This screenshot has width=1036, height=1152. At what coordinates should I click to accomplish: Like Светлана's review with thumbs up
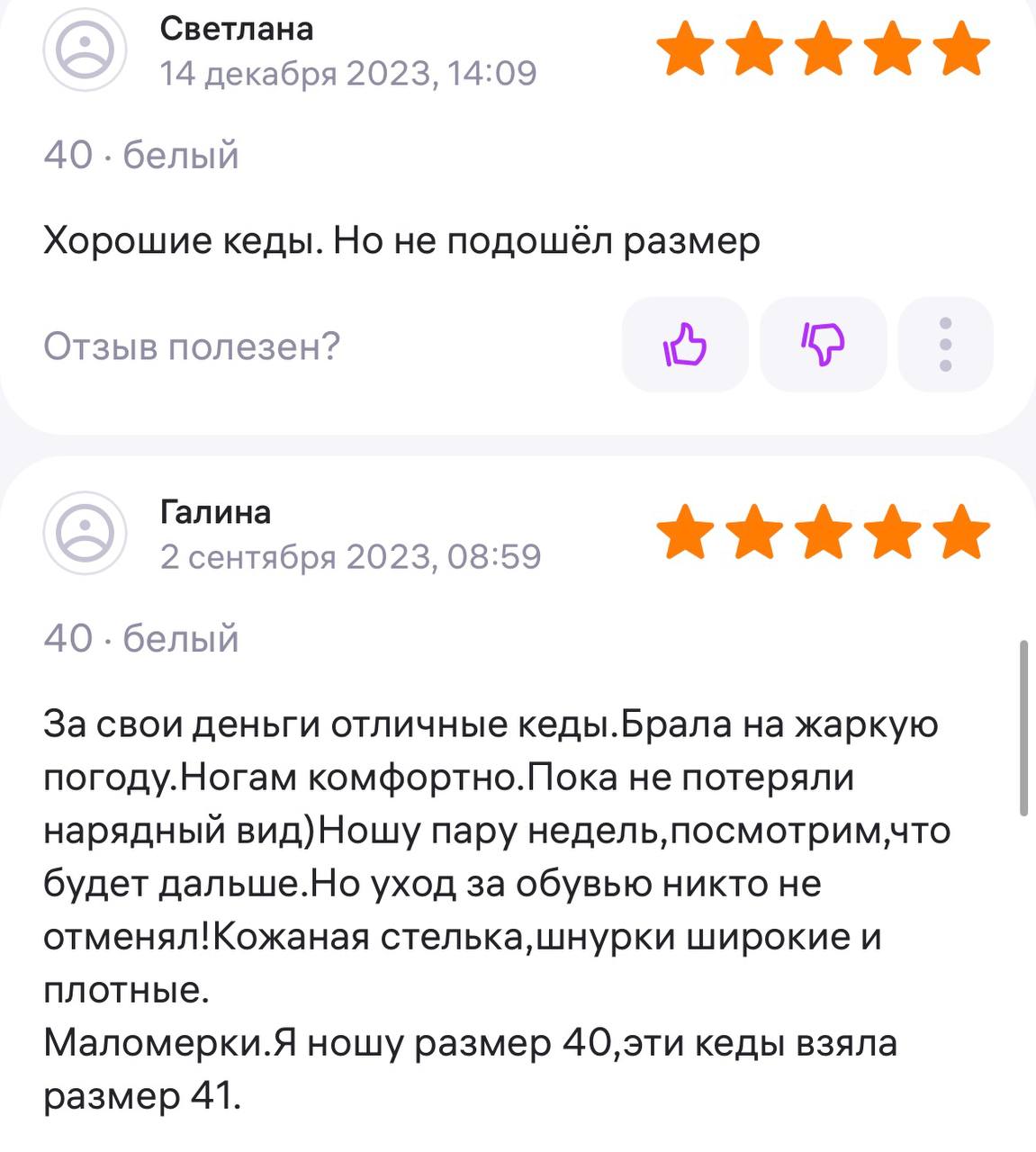click(x=685, y=345)
